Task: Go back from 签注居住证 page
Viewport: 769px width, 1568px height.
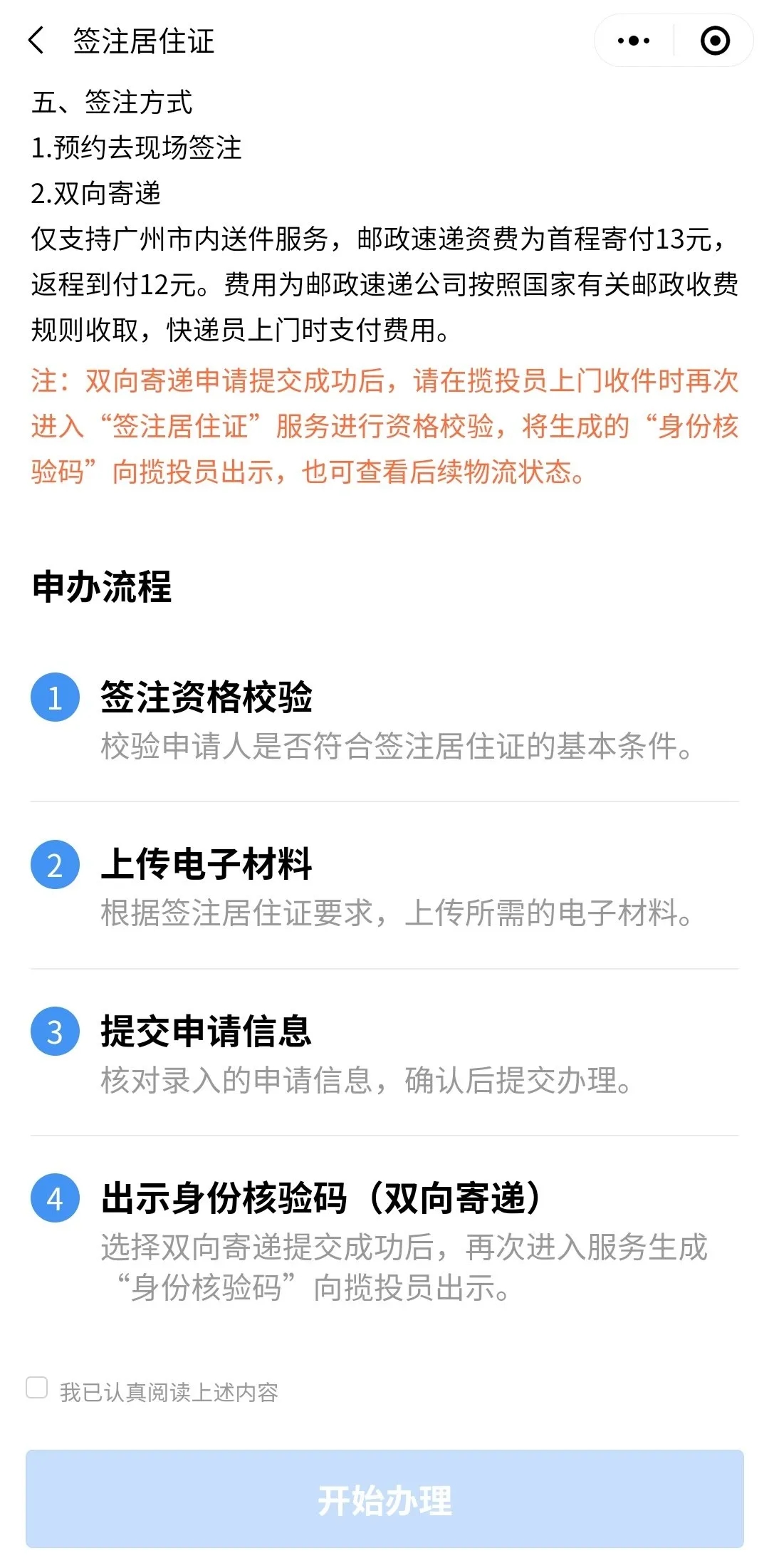Action: [36, 41]
